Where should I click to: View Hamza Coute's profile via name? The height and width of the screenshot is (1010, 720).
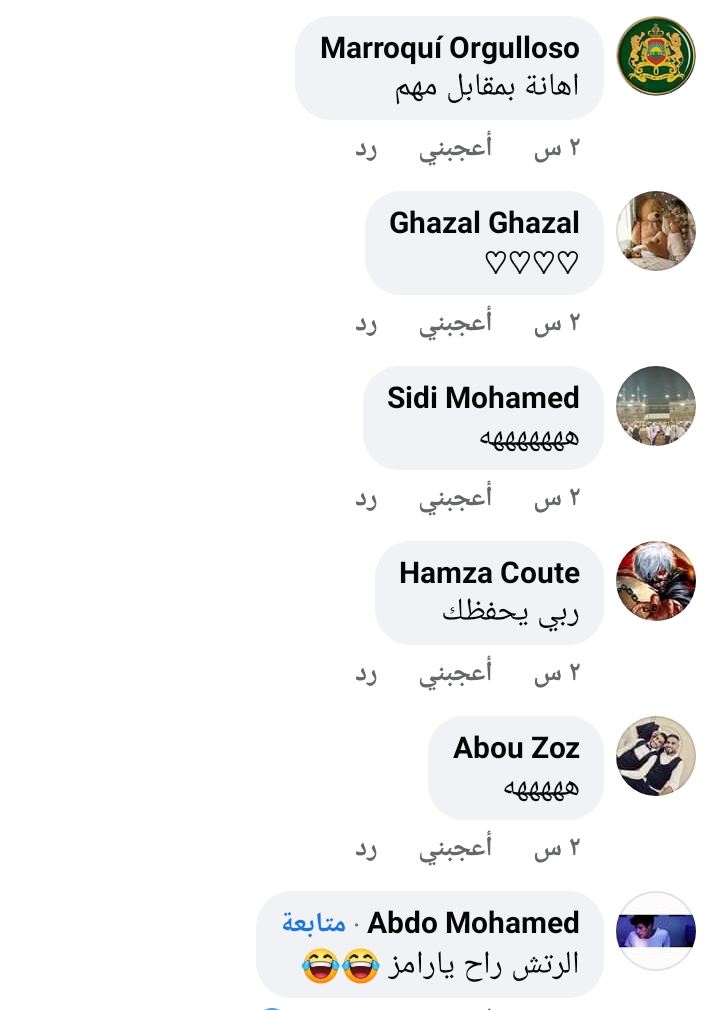tap(489, 573)
